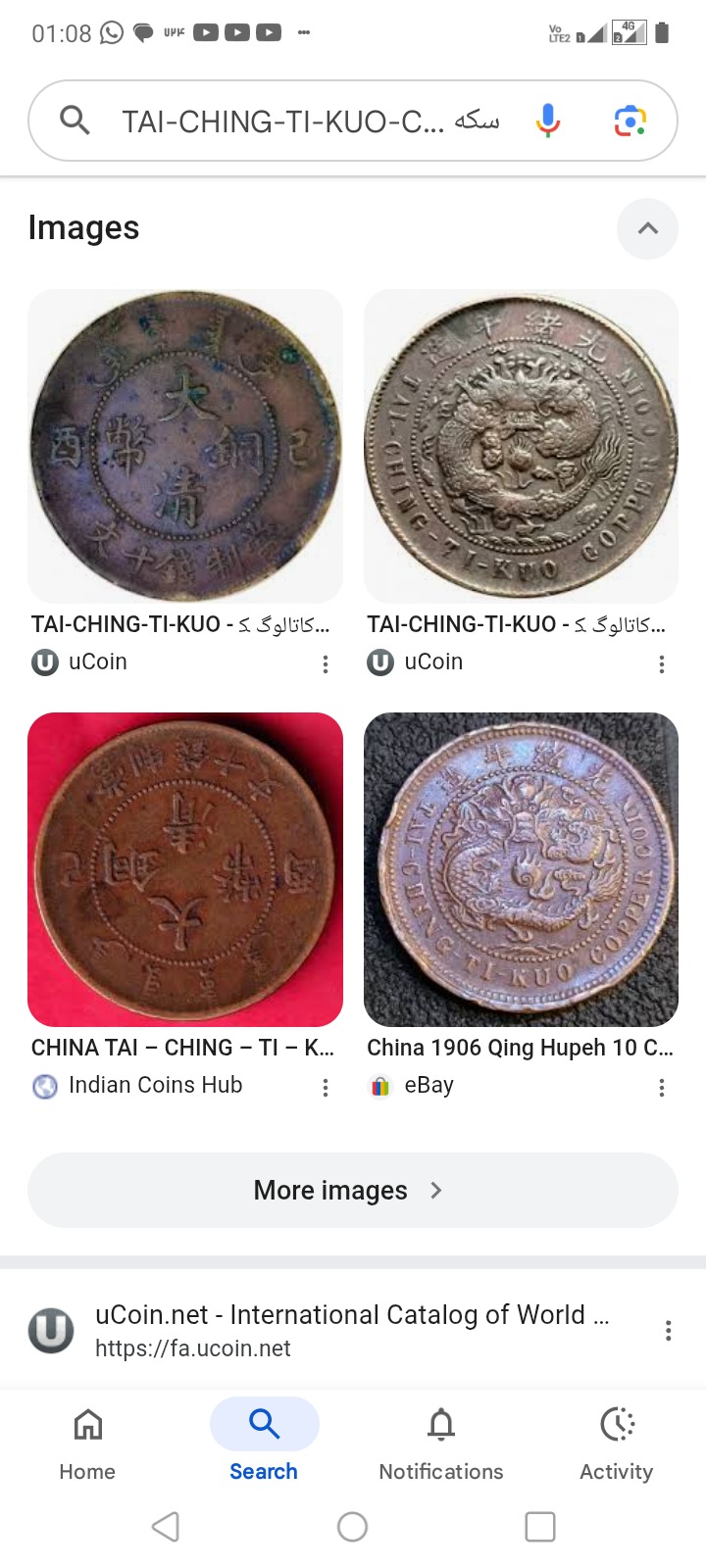
Task: Start voice search with the microphone icon
Action: pyautogui.click(x=548, y=121)
